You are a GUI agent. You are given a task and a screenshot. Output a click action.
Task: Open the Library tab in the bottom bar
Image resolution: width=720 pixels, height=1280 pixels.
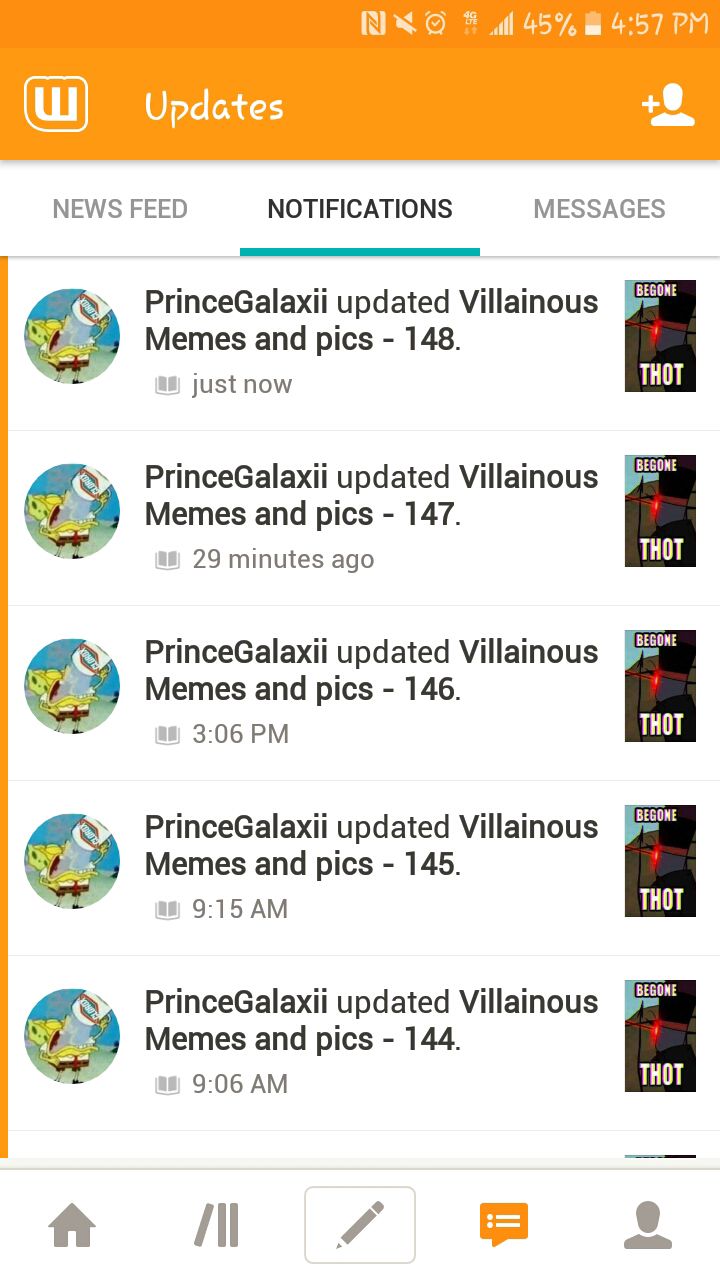(x=216, y=1225)
